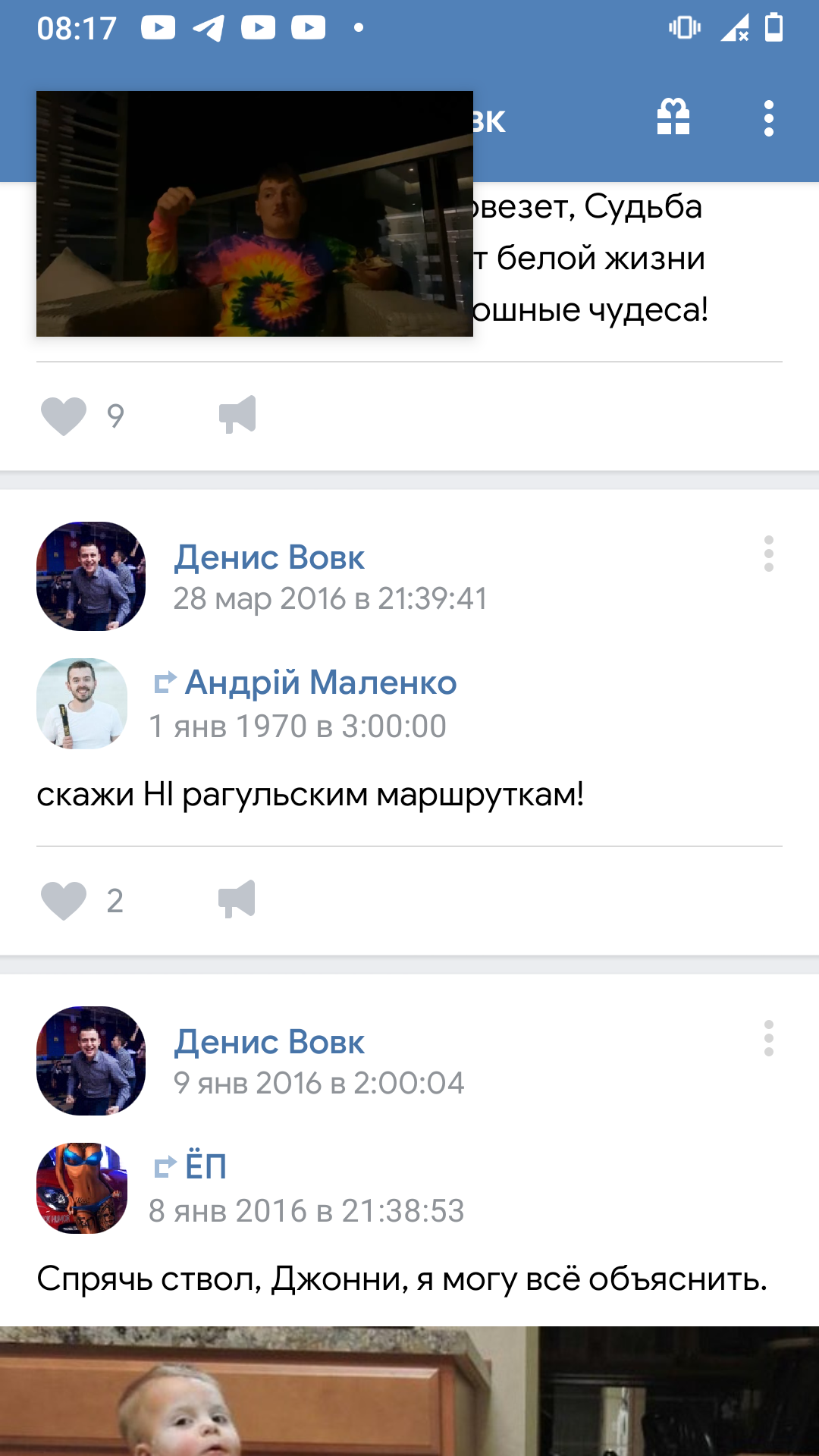Share the post with 9 likes
Image resolution: width=819 pixels, height=1456 pixels.
coord(237,416)
